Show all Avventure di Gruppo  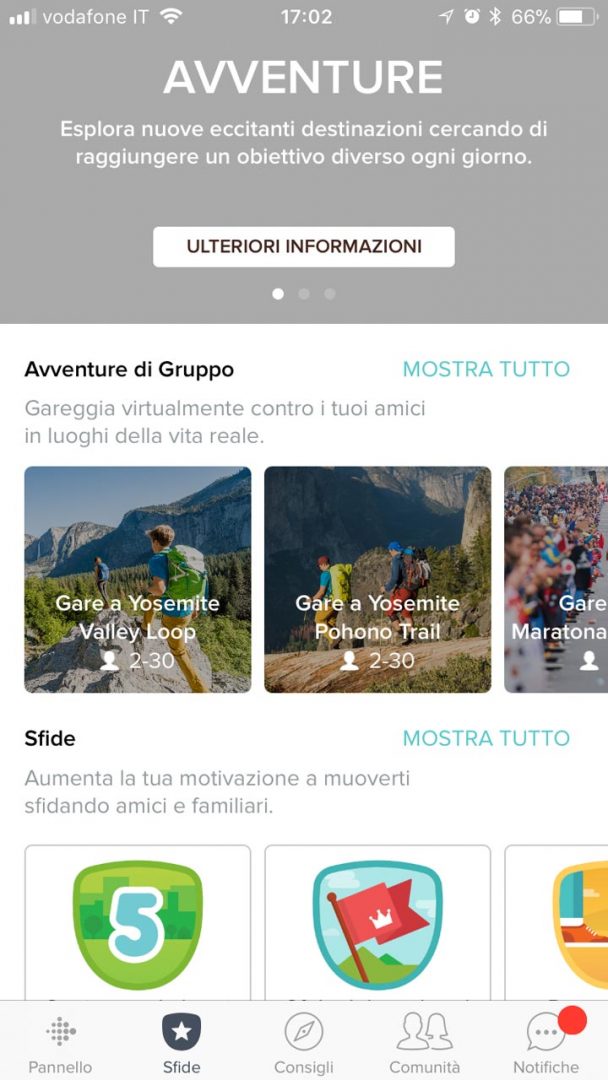click(x=486, y=369)
